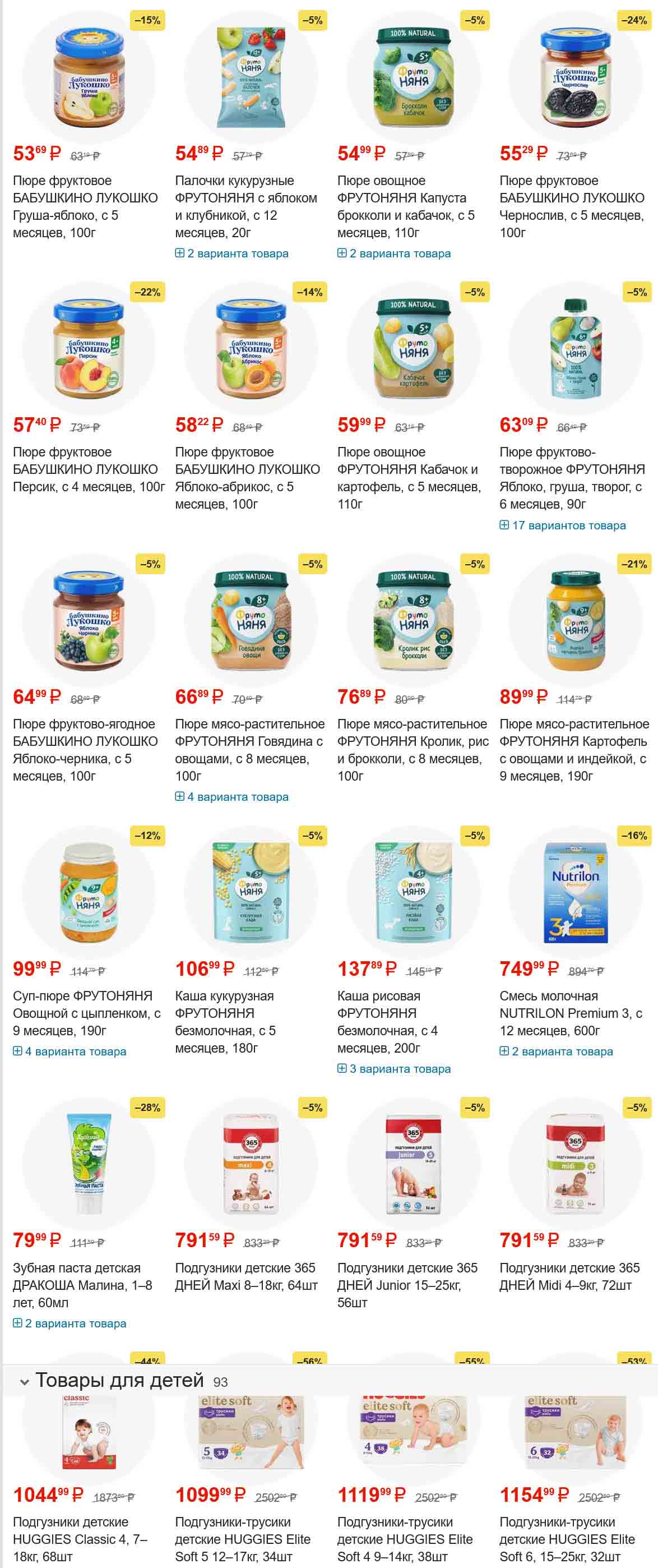Show 2 variants of ДРАКОША toothpaste
The width and height of the screenshot is (658, 1568).
[x=69, y=1323]
